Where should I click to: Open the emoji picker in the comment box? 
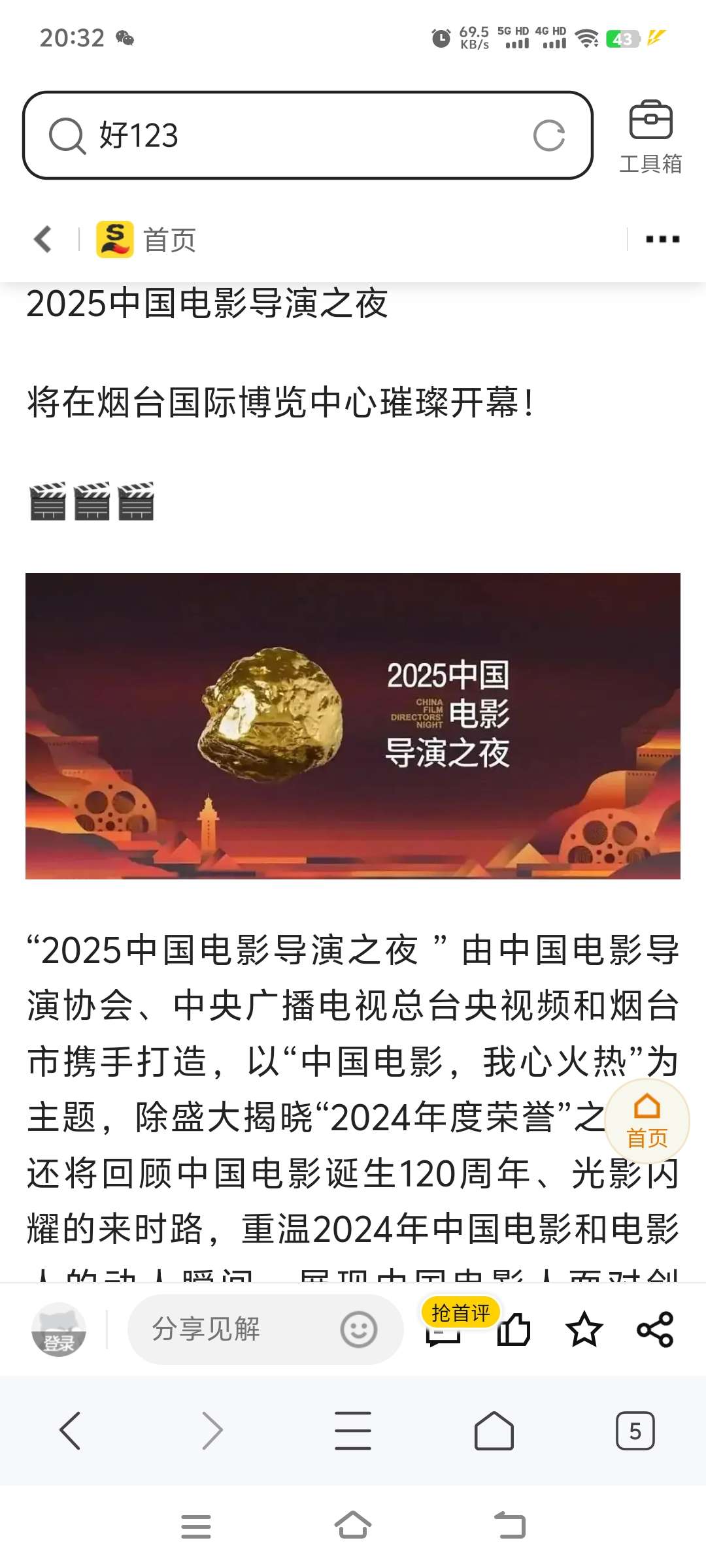tap(358, 1330)
